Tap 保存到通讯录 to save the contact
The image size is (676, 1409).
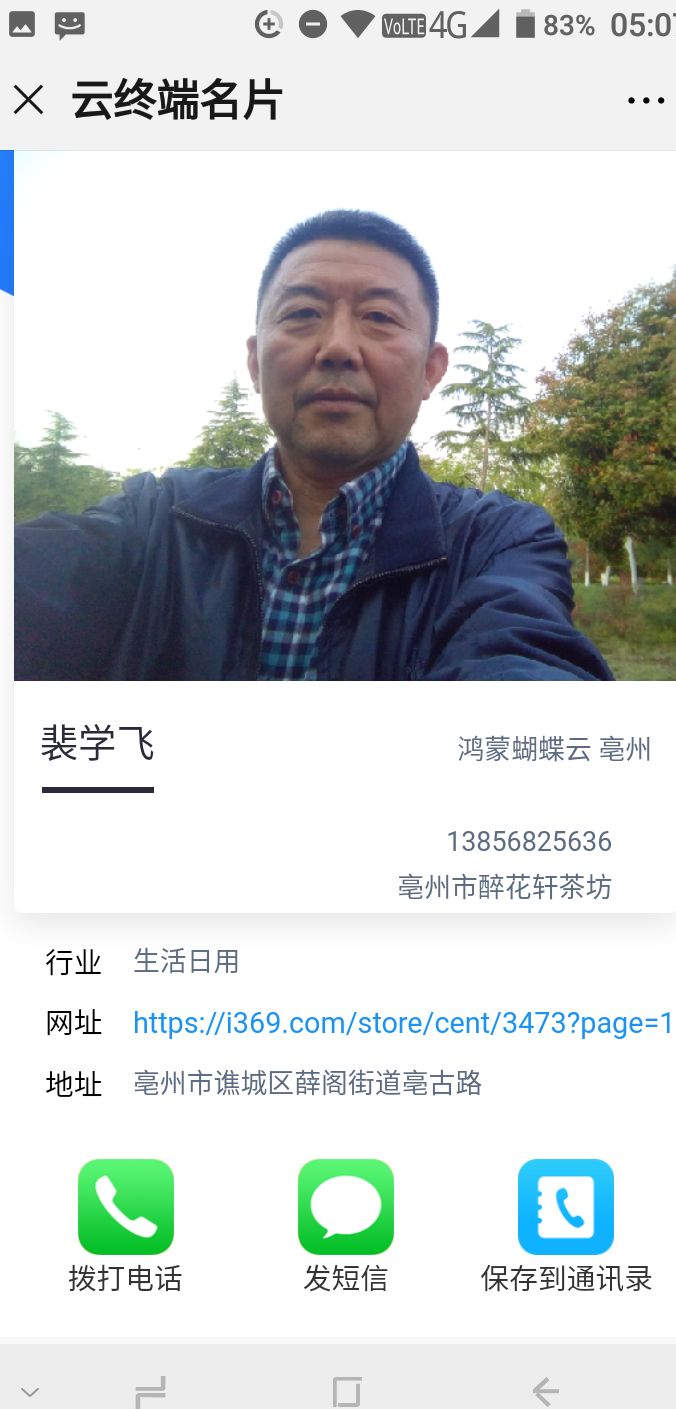click(x=566, y=1207)
